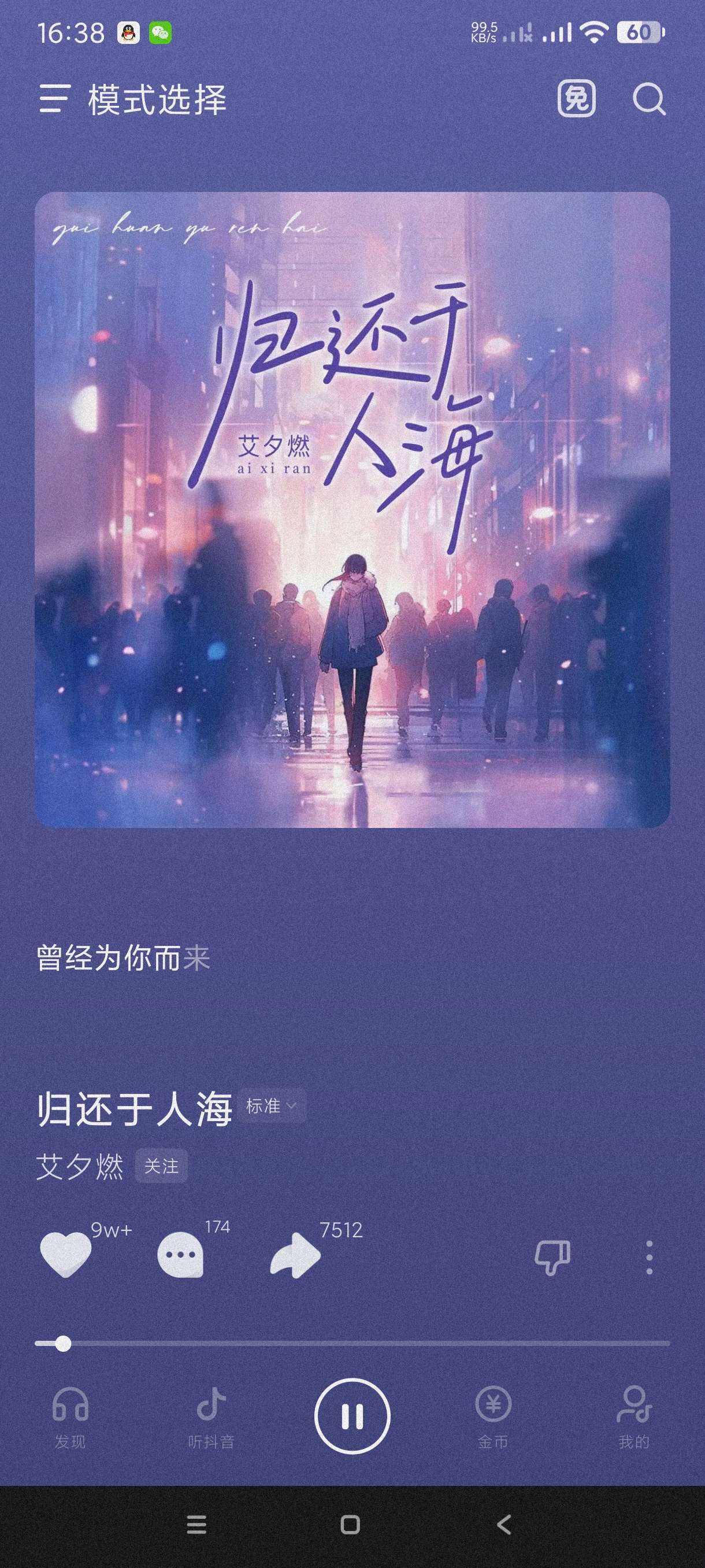705x1568 pixels.
Task: Follow artist 艾夕燃 with 关注
Action: tap(161, 1166)
